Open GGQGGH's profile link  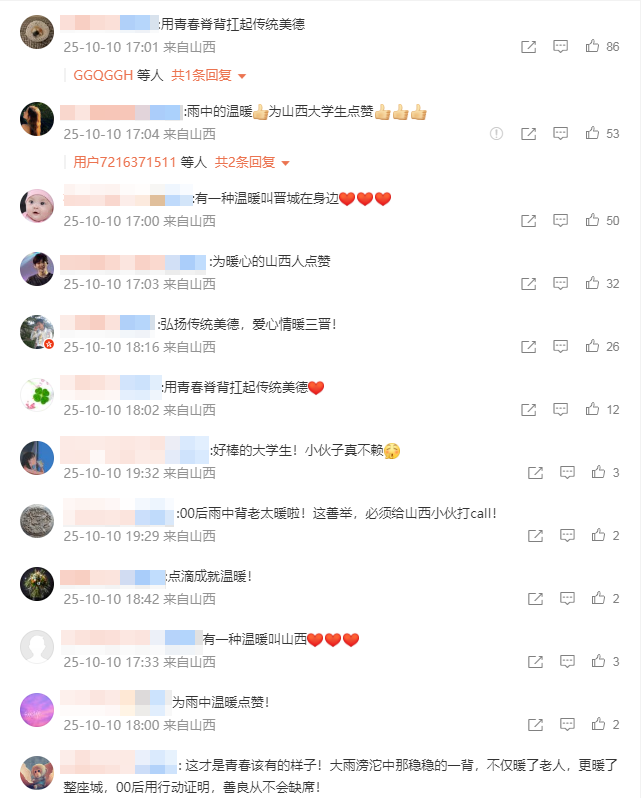point(103,75)
